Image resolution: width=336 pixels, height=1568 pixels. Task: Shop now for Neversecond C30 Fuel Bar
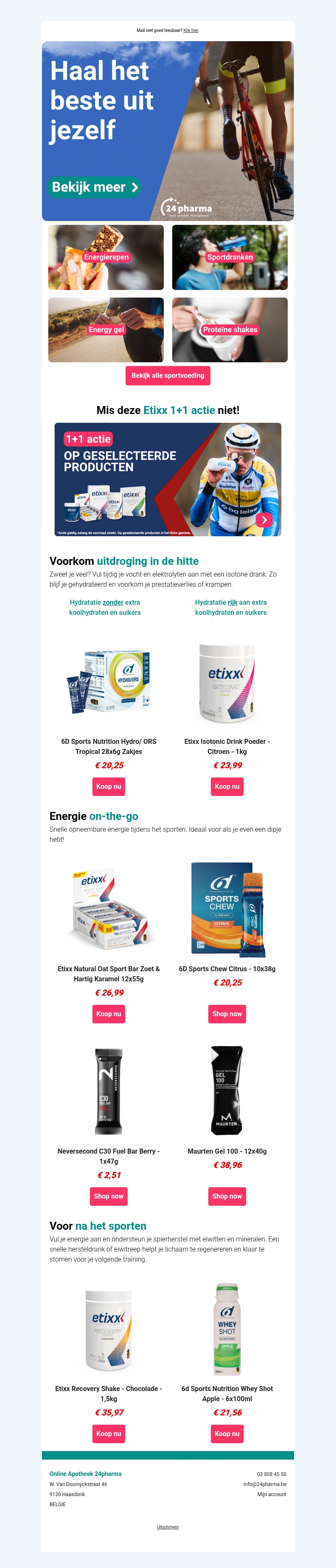coord(108,1196)
